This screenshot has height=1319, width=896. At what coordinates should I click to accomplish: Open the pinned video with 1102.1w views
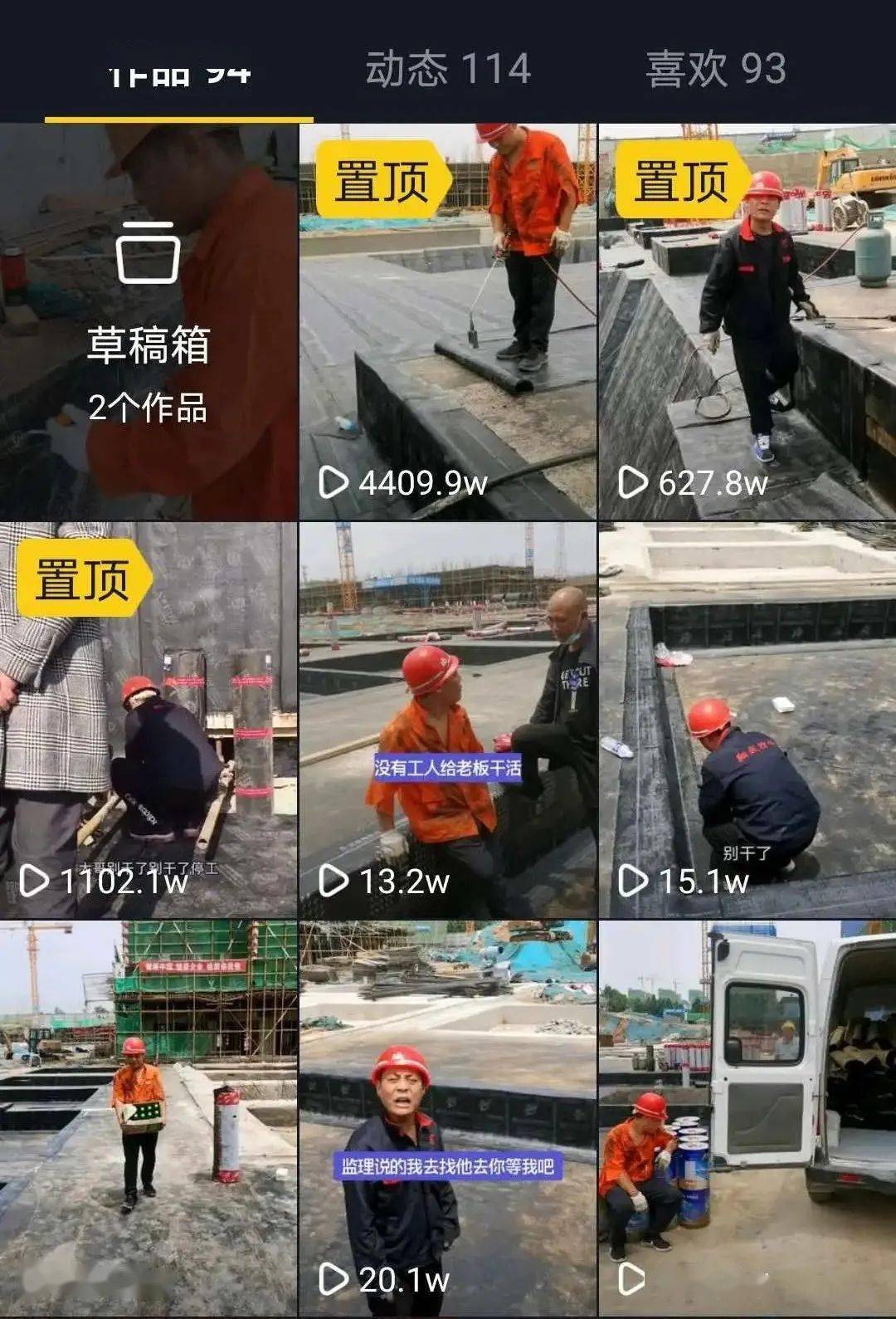pos(149,721)
